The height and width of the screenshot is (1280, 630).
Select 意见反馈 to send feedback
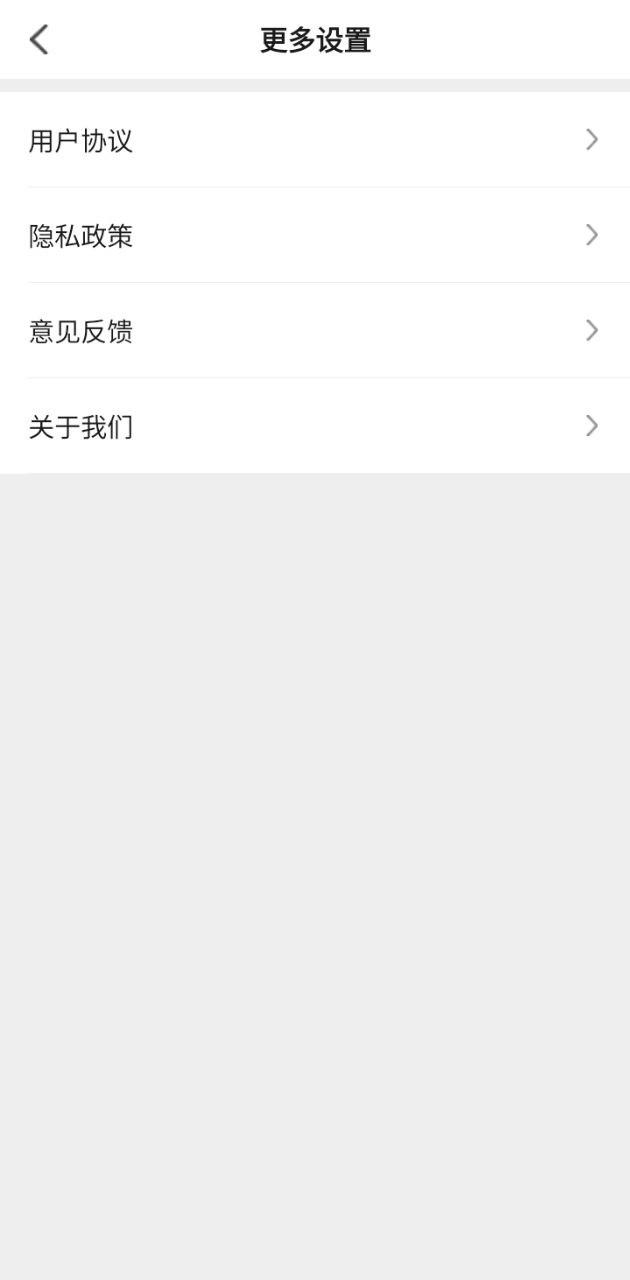point(315,331)
